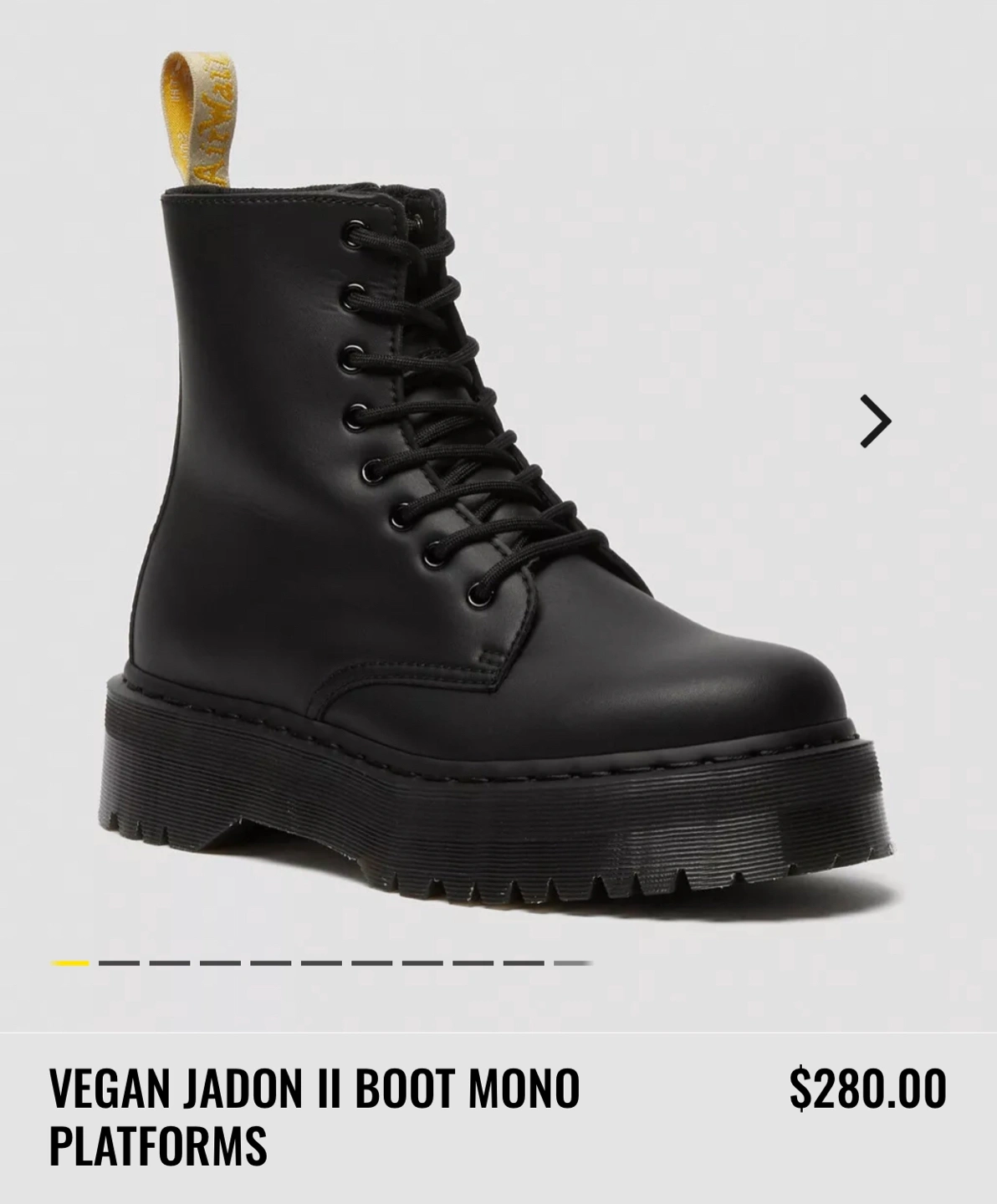This screenshot has height=1204, width=997.
Task: Show the next product image
Action: pyautogui.click(x=875, y=421)
